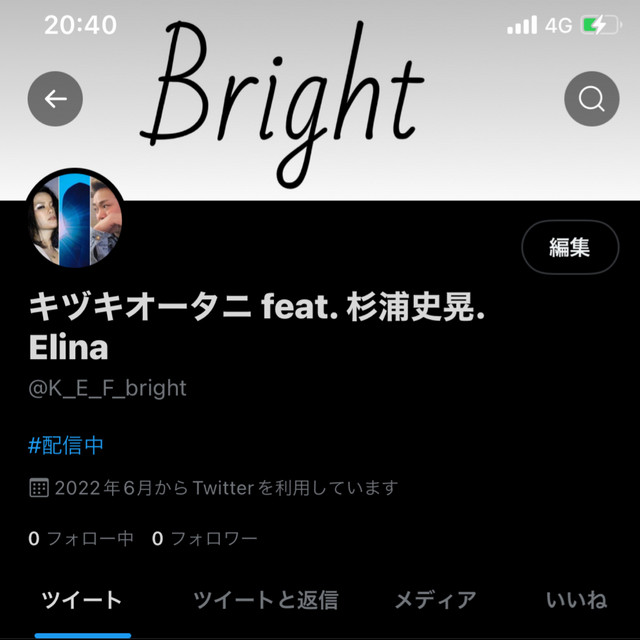Screen dimensions: 640x640
Task: Select the ツイート tab
Action: [82, 600]
